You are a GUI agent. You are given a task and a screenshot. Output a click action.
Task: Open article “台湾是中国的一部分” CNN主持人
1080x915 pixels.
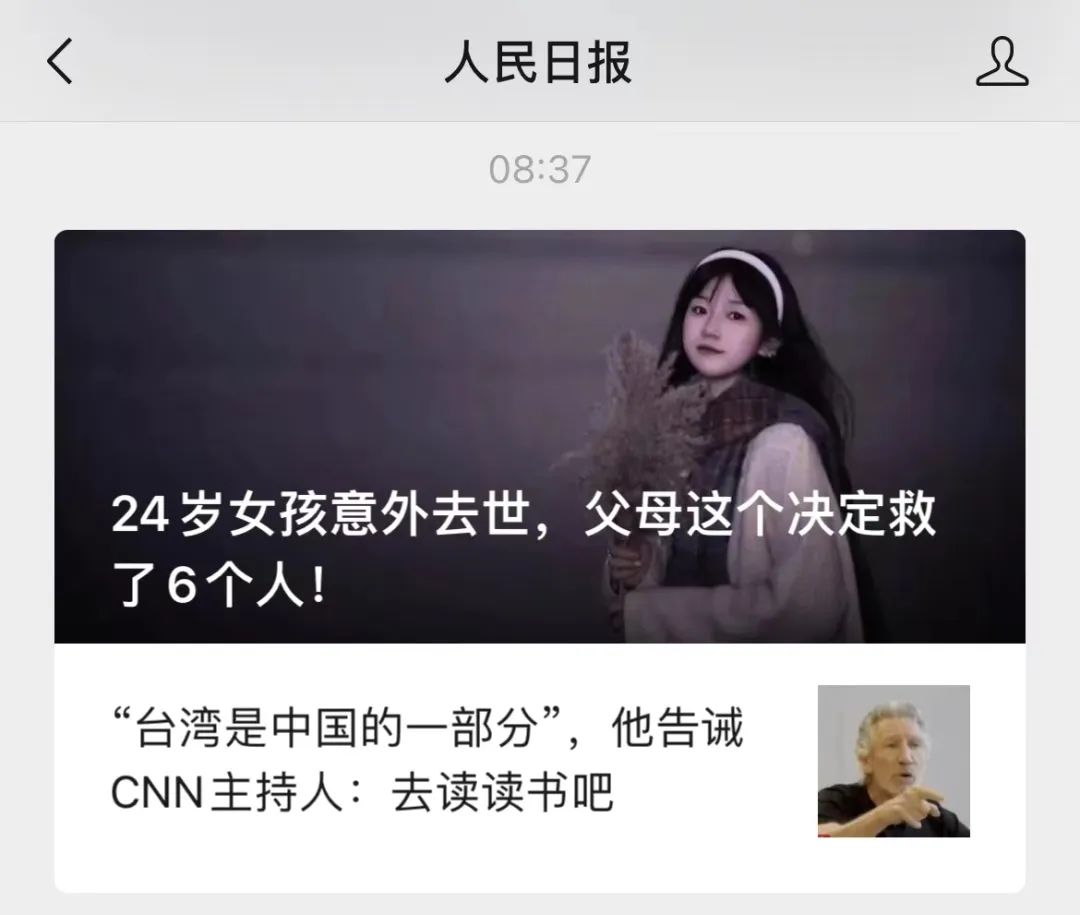tap(430, 761)
